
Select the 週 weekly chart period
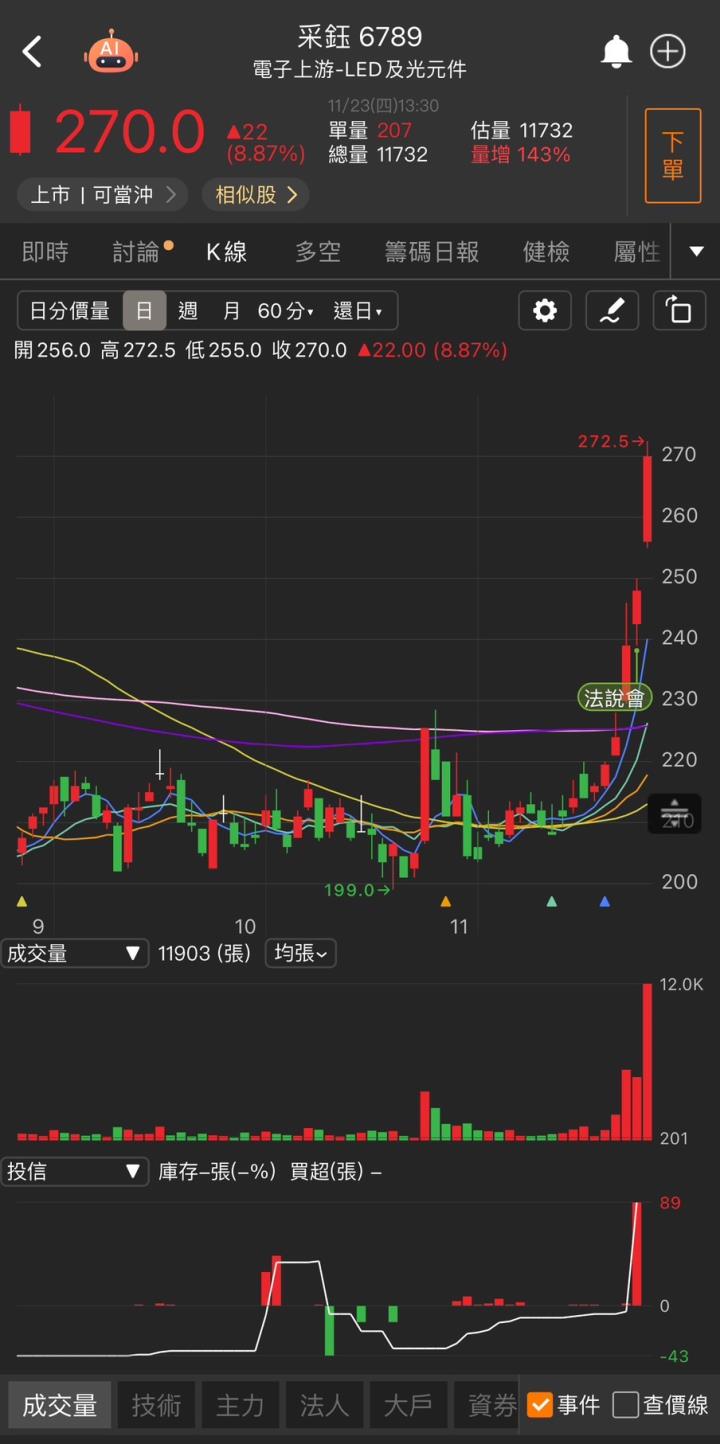(188, 311)
